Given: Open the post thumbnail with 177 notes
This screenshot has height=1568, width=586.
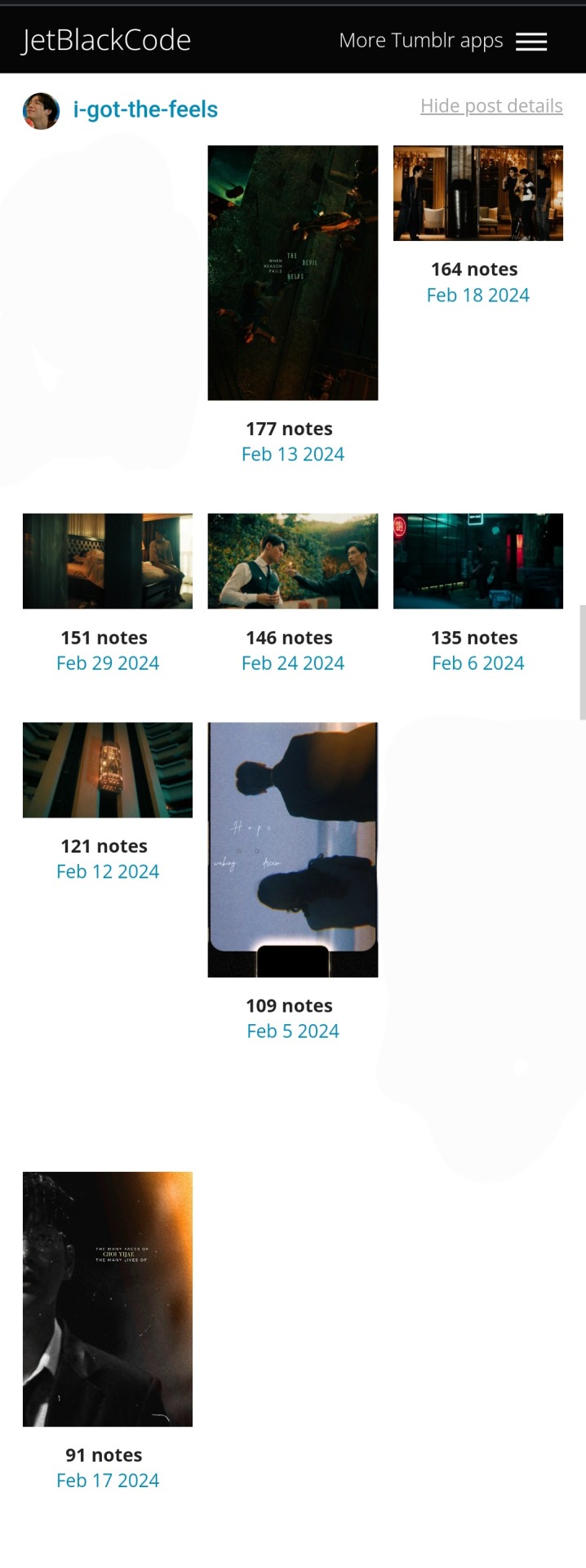Looking at the screenshot, I should click(293, 273).
